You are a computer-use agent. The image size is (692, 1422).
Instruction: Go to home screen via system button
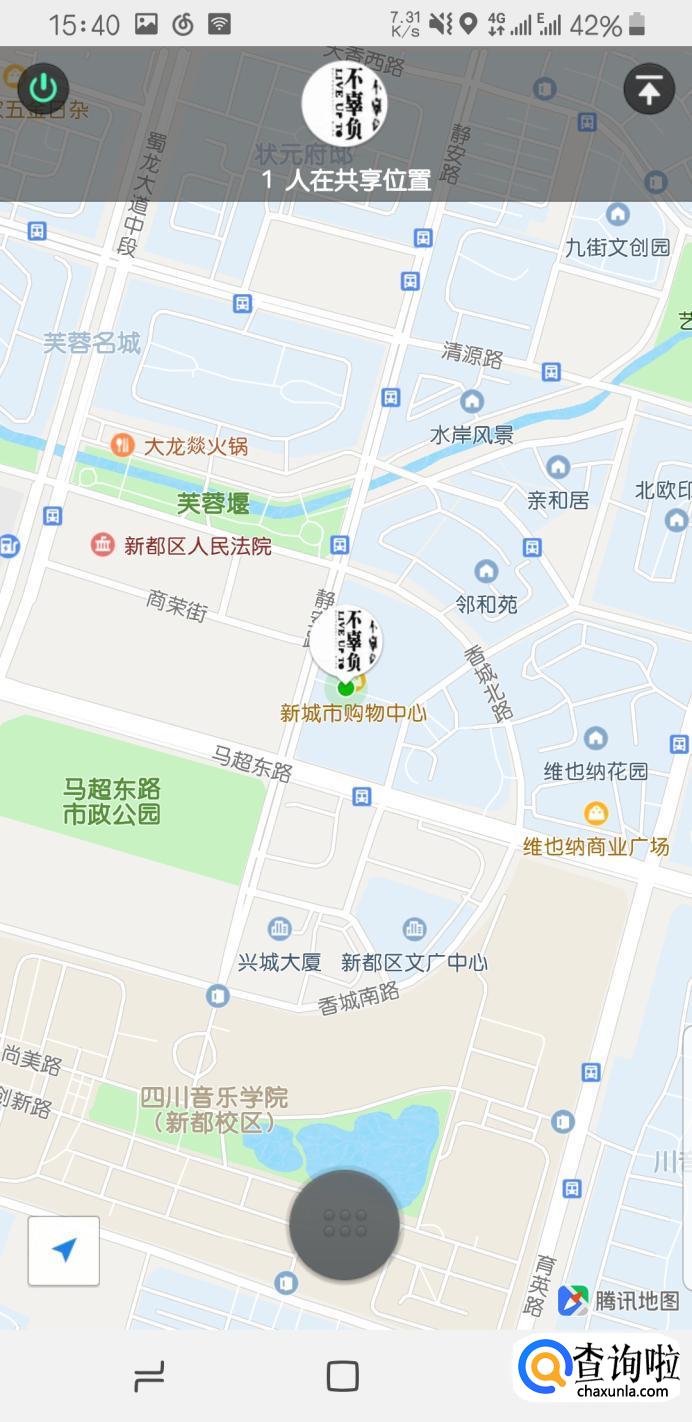pos(343,1377)
